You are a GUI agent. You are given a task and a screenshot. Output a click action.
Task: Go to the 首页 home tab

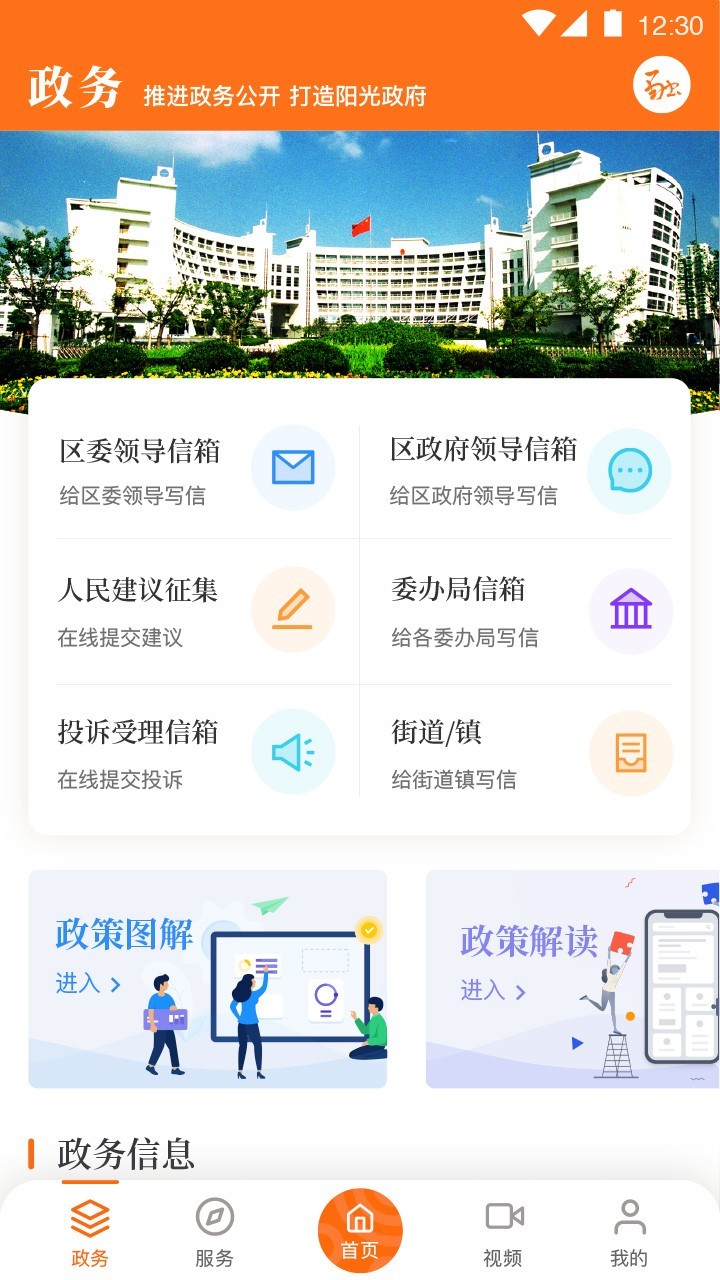point(360,1230)
